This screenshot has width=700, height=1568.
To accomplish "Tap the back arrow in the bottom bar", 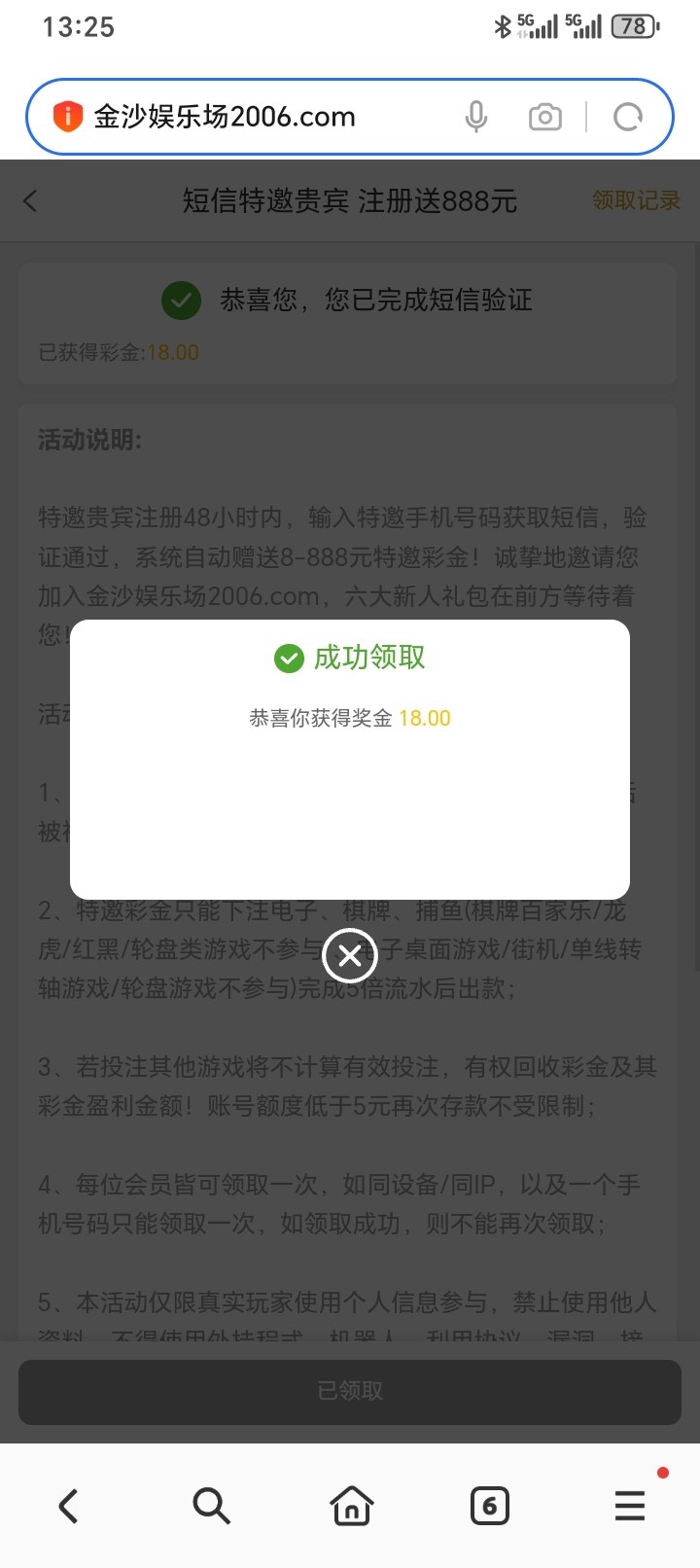I will pos(68,1506).
